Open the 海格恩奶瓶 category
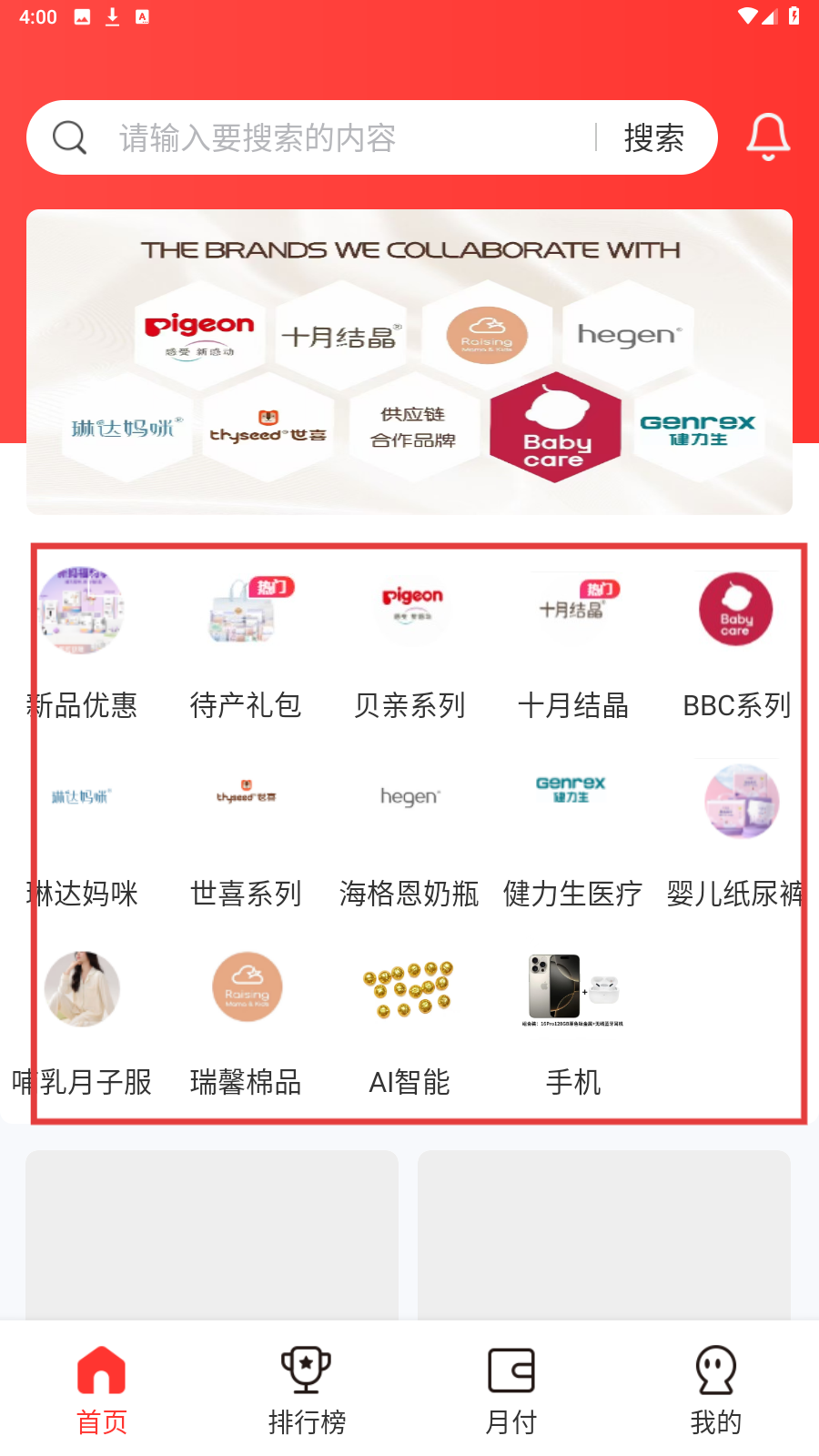This screenshot has width=819, height=1456. [409, 832]
